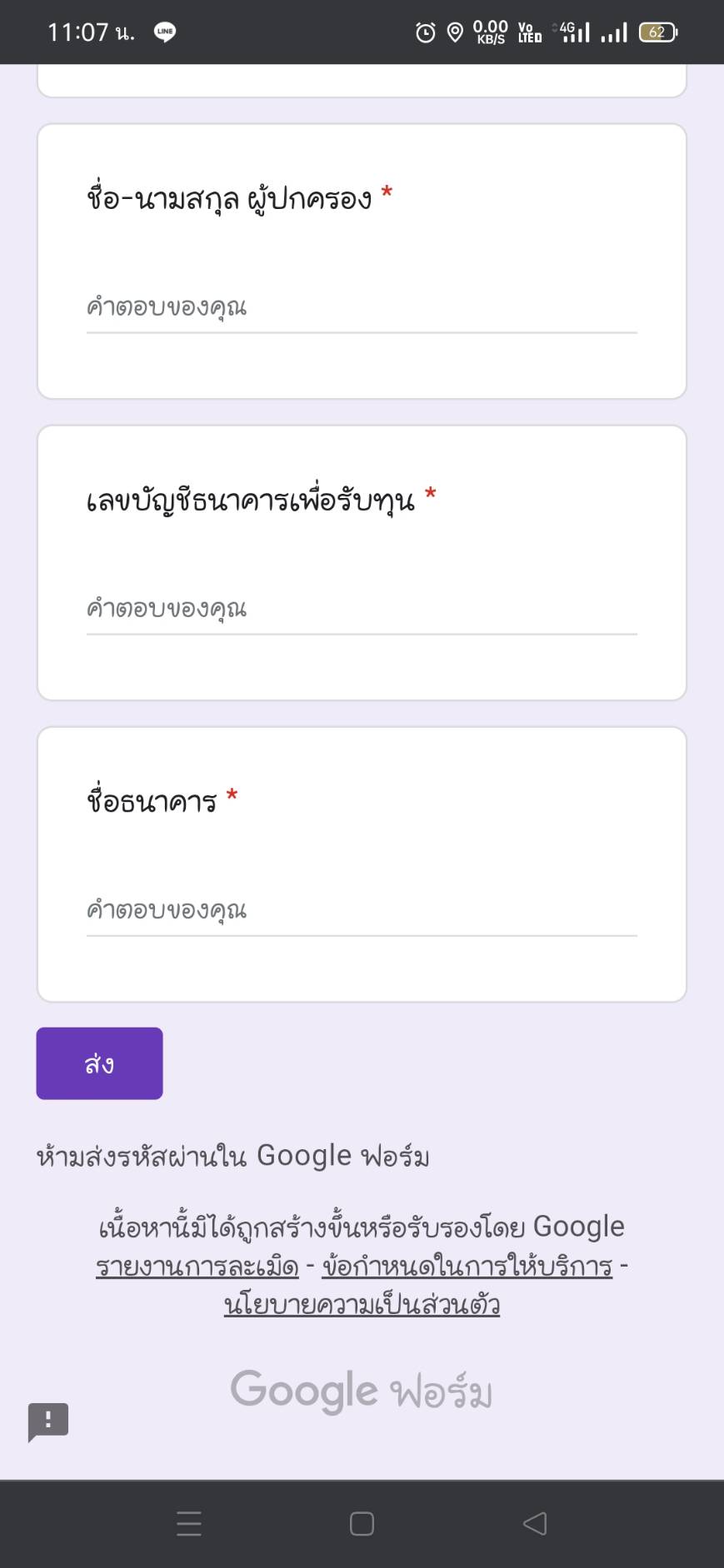The width and height of the screenshot is (724, 1568).
Task: Submit the form with the ส่ง button
Action: [x=99, y=1063]
